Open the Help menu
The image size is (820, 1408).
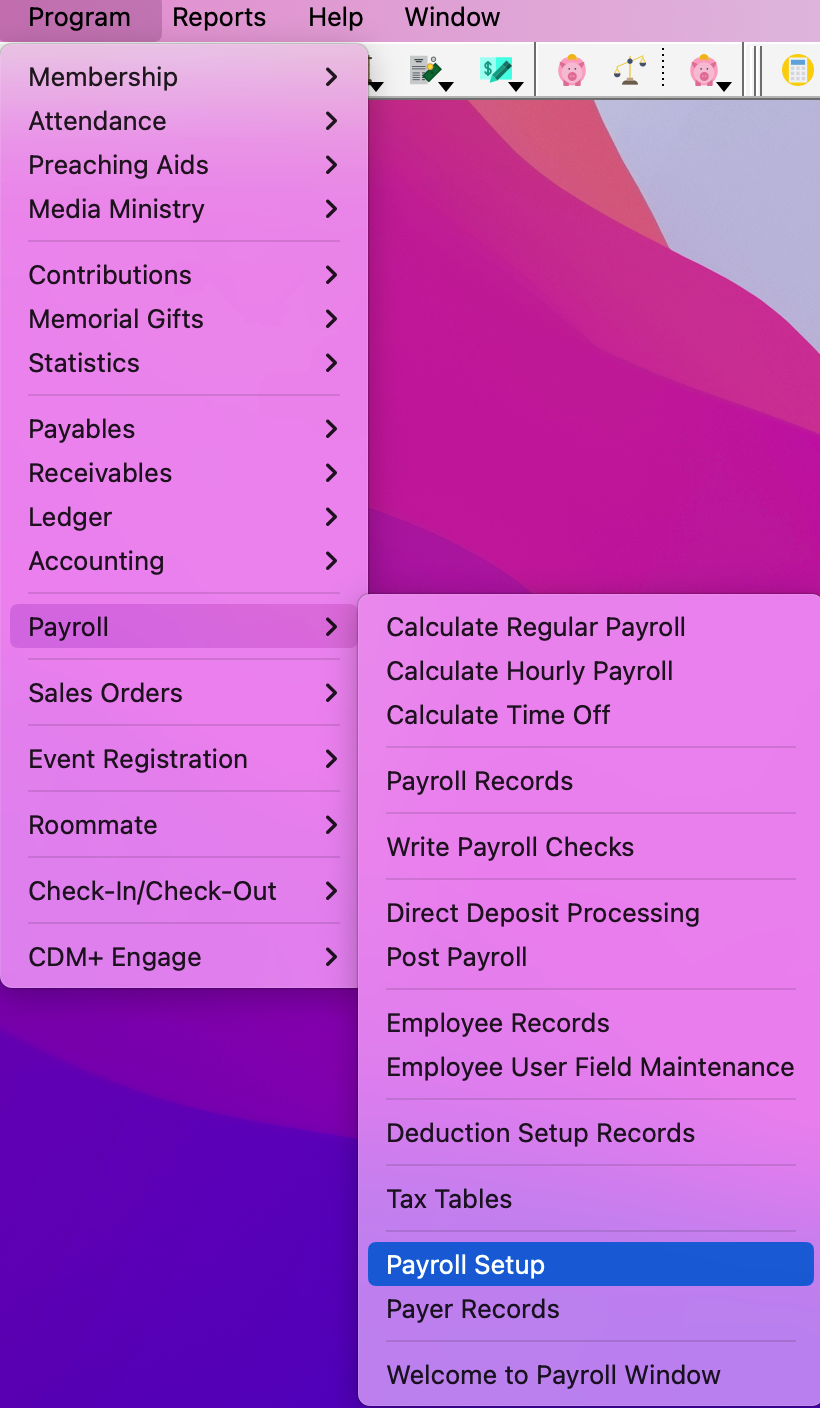(335, 18)
